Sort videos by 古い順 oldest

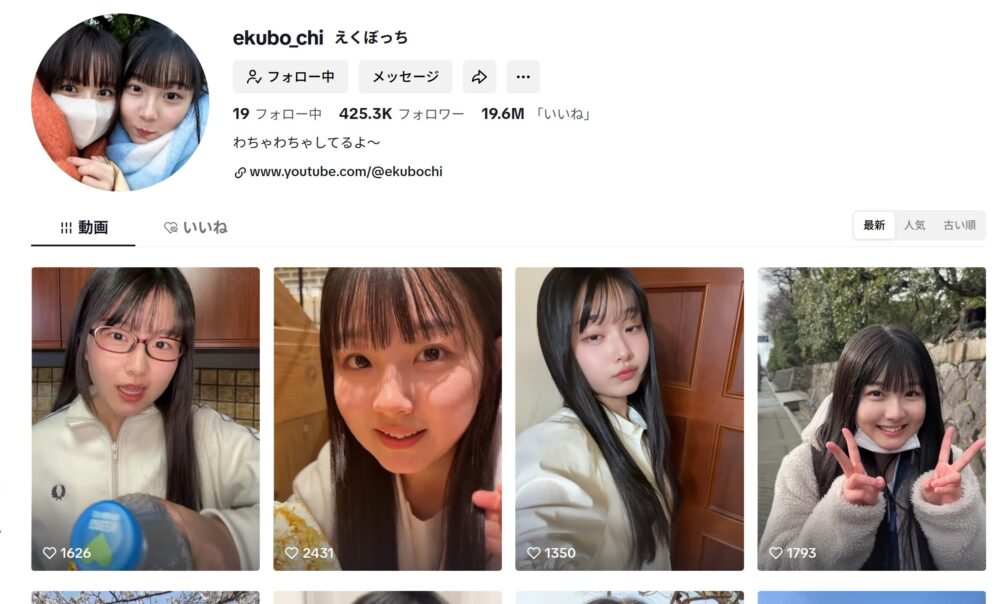tap(958, 225)
